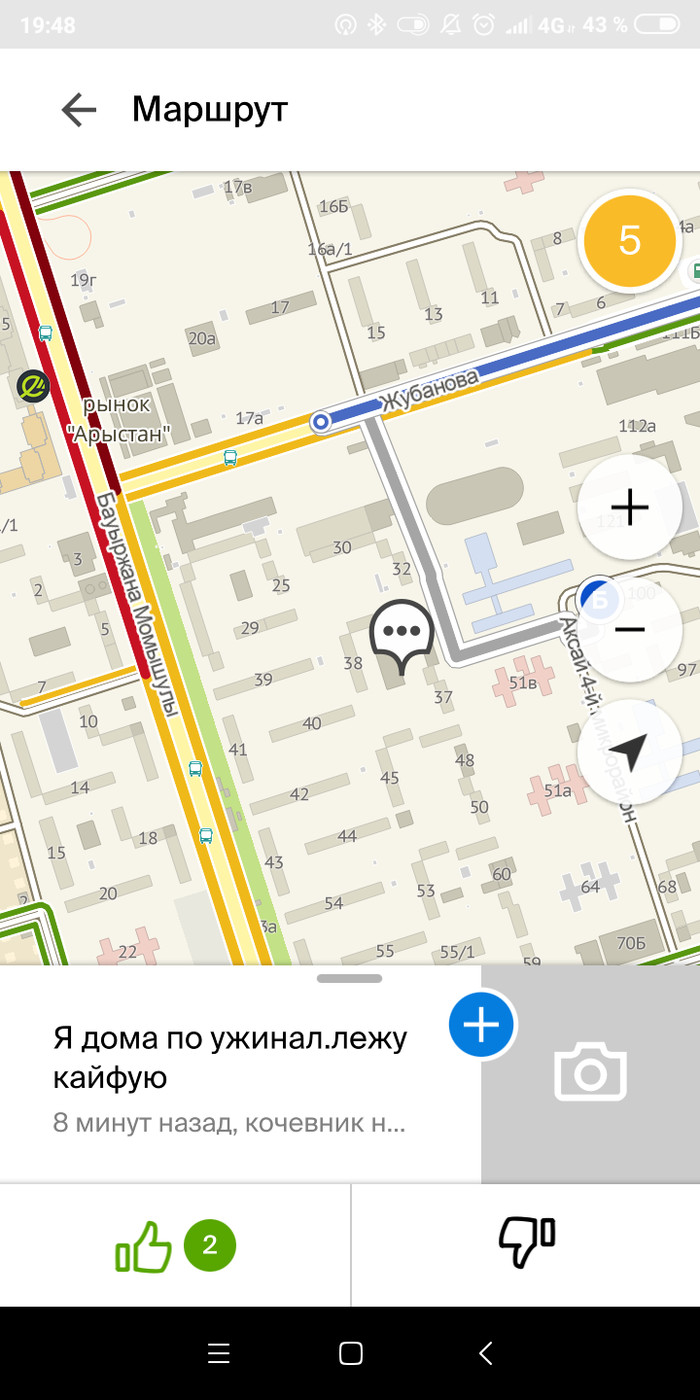
Task: Open the comment "Я дома по ужинал"
Action: (x=230, y=1056)
